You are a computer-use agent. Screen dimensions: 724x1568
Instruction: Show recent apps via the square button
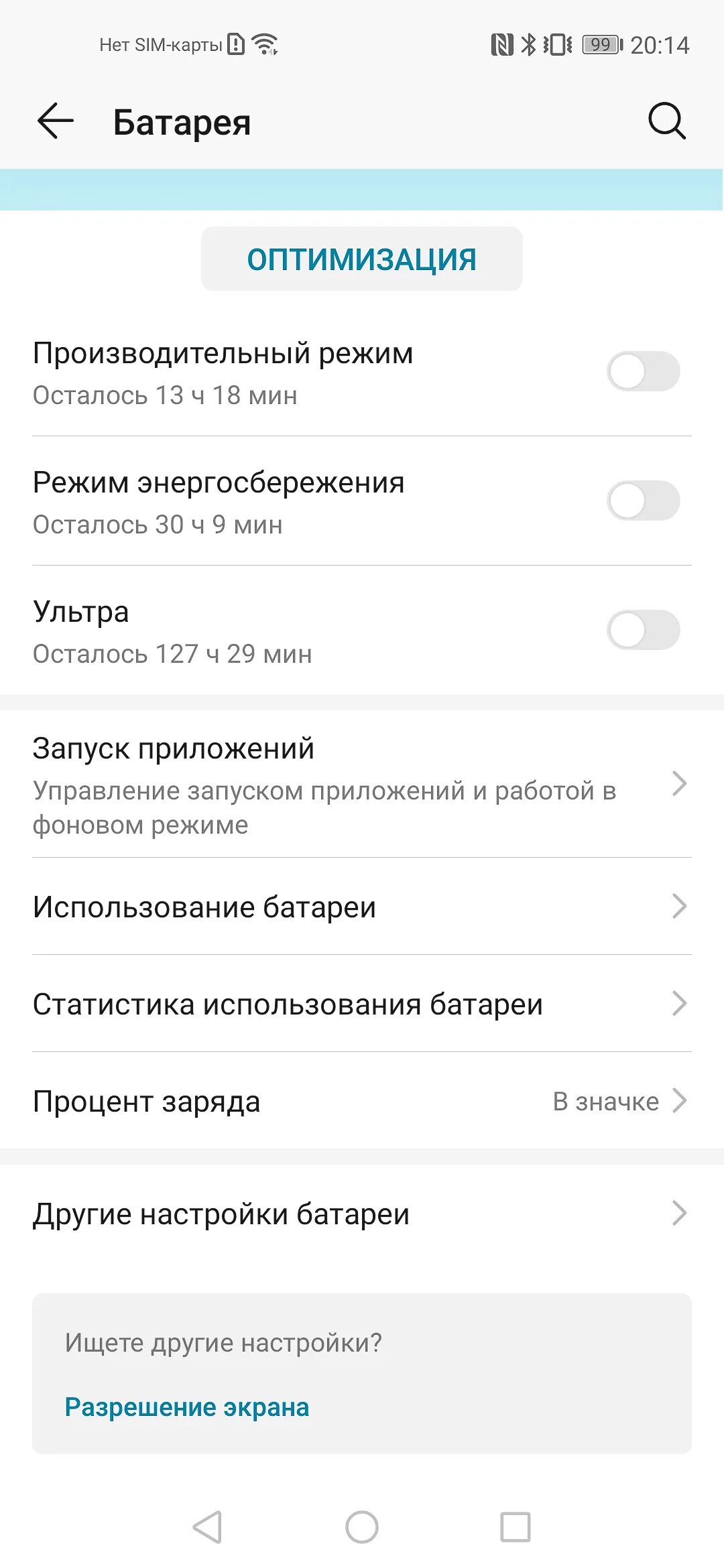(x=516, y=1527)
